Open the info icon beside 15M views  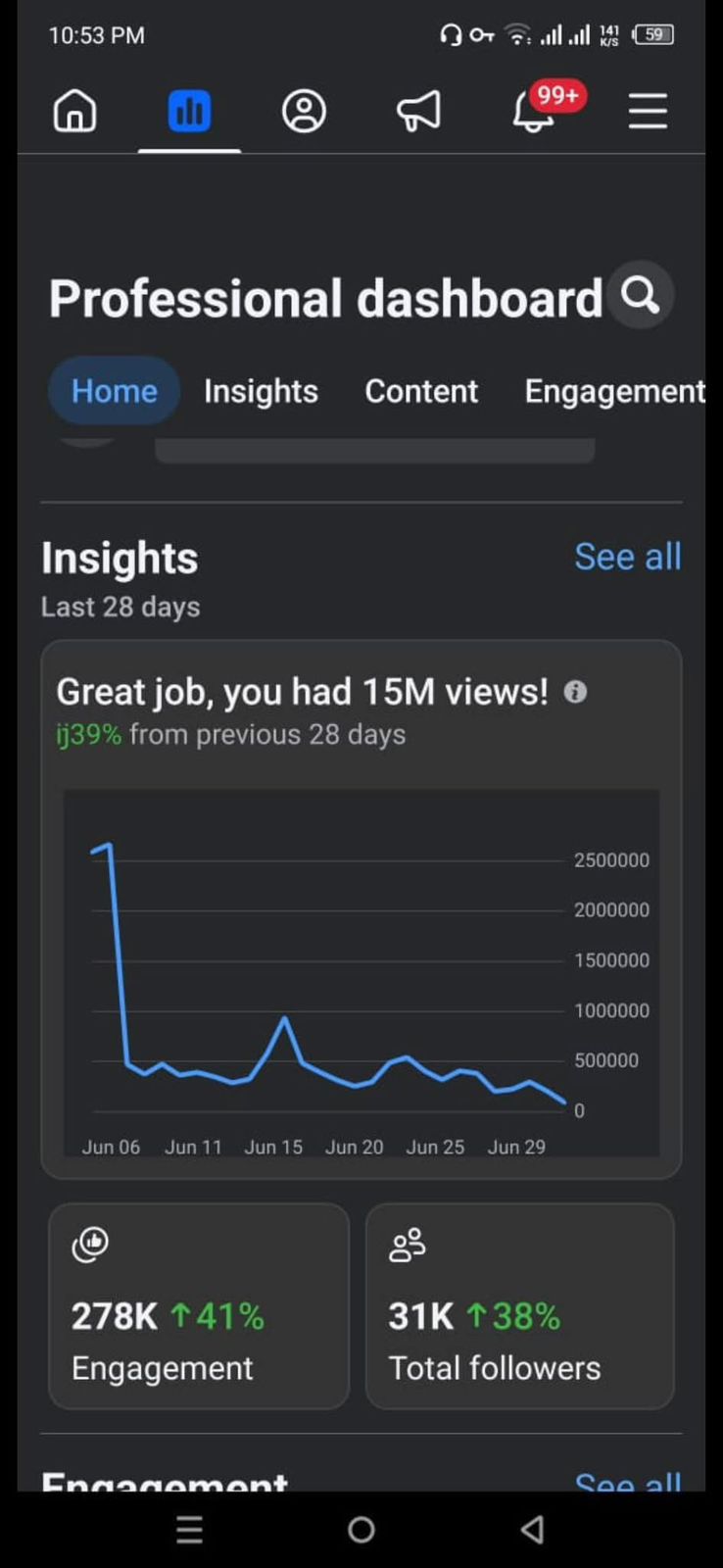pos(576,692)
